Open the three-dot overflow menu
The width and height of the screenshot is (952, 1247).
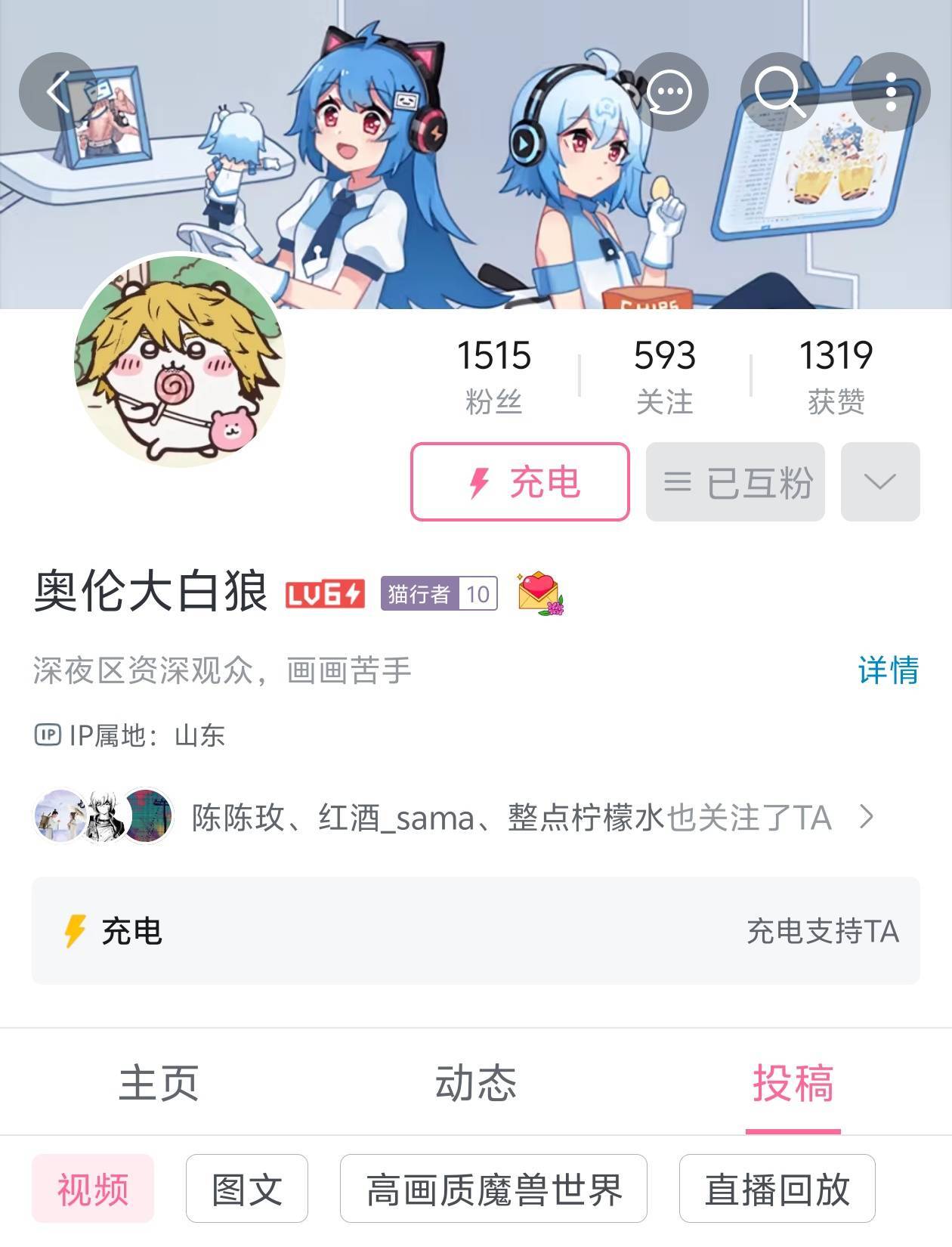tap(891, 92)
